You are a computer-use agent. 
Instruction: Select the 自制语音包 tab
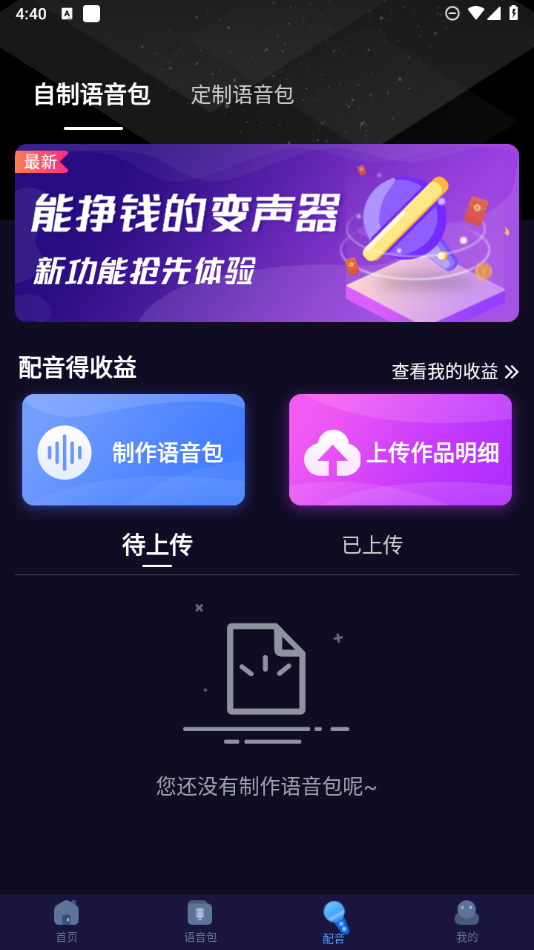pos(92,95)
